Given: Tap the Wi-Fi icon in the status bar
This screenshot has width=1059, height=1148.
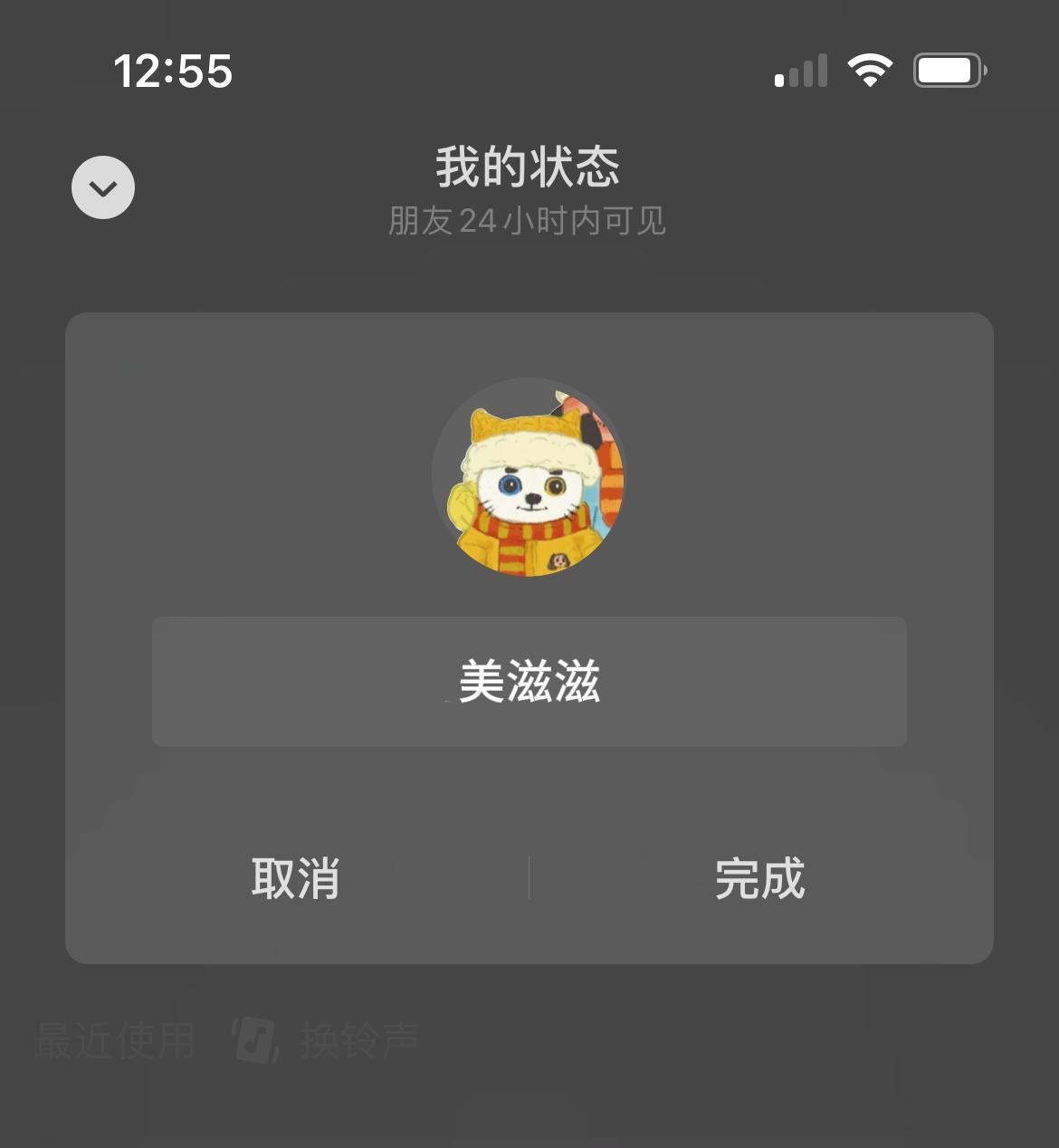Looking at the screenshot, I should click(867, 69).
